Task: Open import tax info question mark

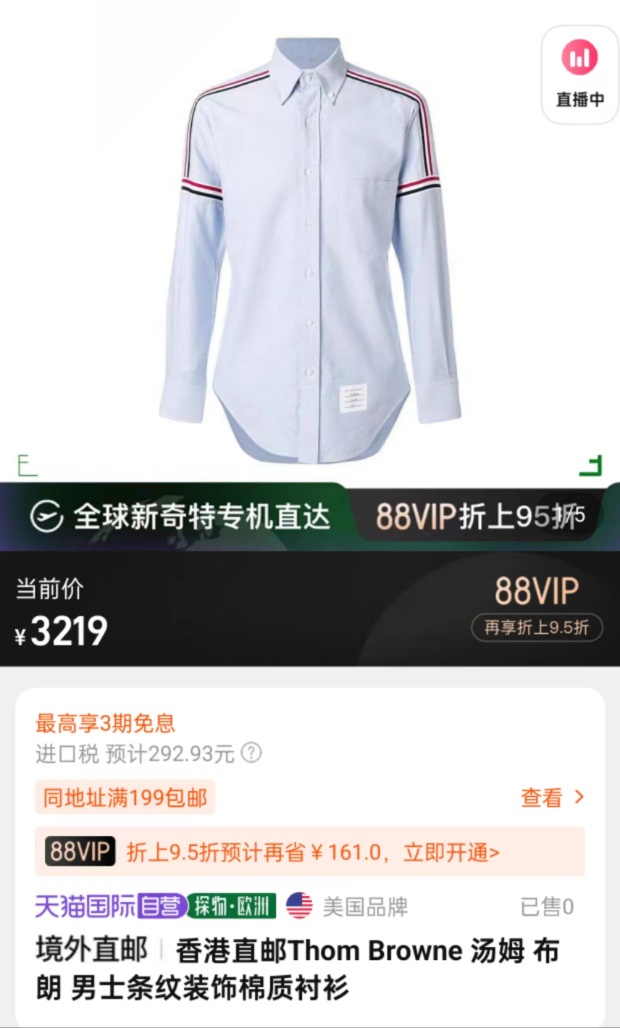Action: click(251, 752)
